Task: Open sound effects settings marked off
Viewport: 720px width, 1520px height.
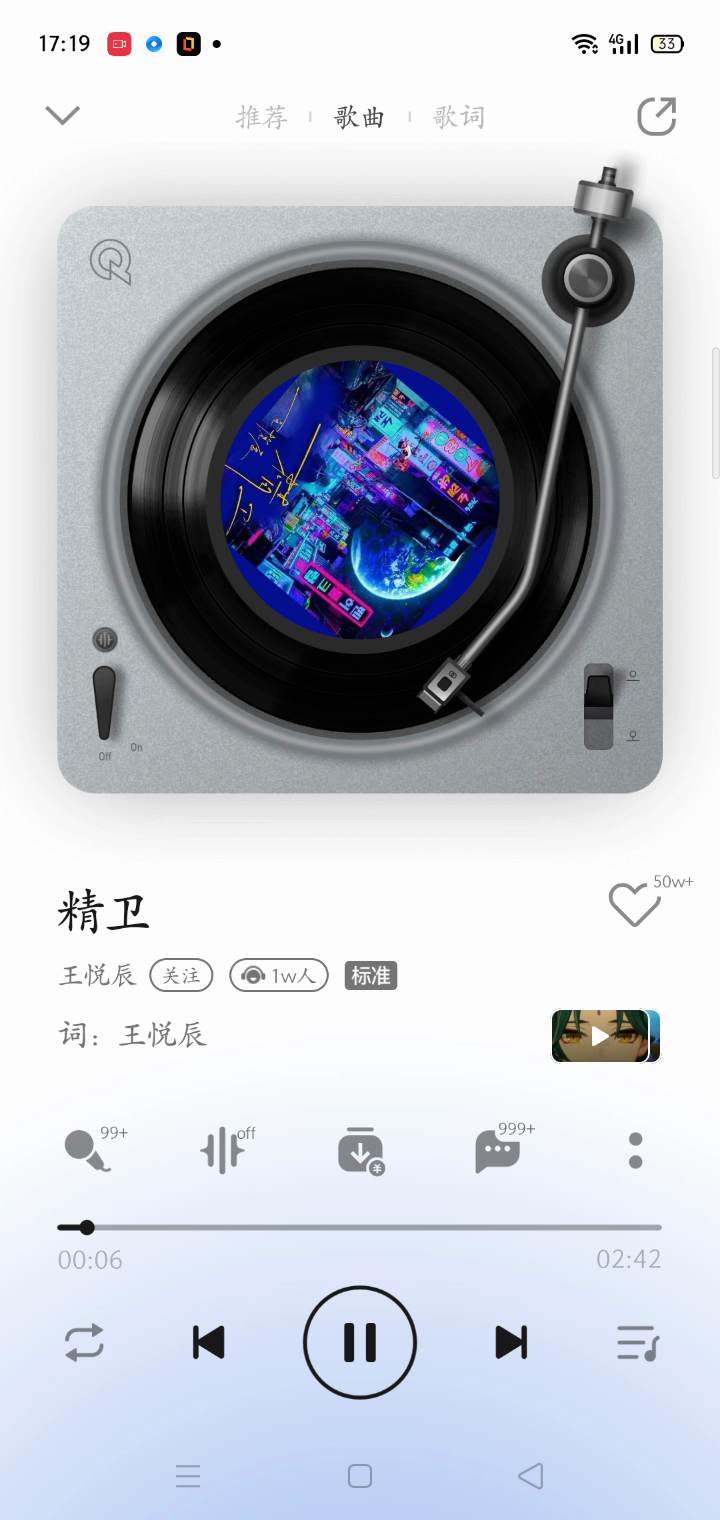Action: 222,1151
